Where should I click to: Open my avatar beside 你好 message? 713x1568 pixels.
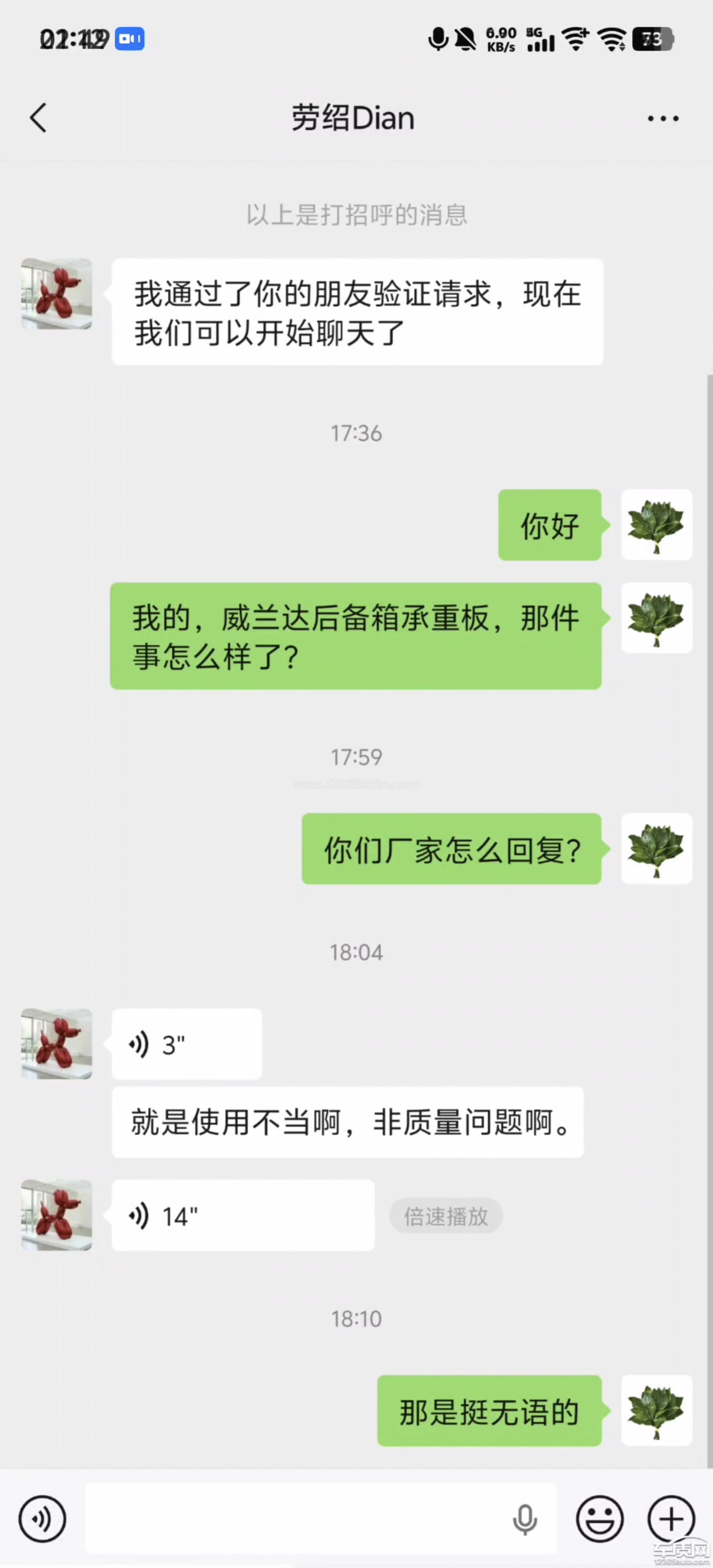[657, 525]
